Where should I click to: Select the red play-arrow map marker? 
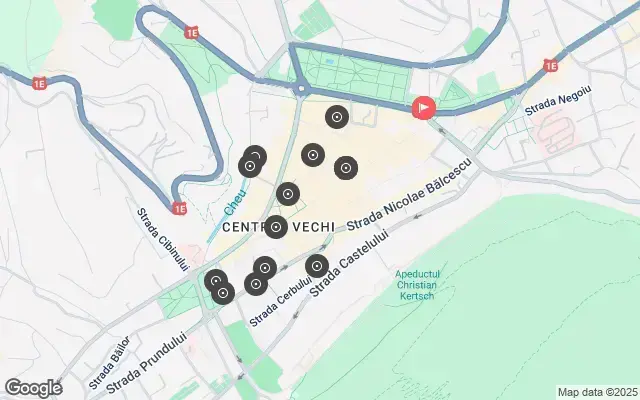(x=424, y=108)
